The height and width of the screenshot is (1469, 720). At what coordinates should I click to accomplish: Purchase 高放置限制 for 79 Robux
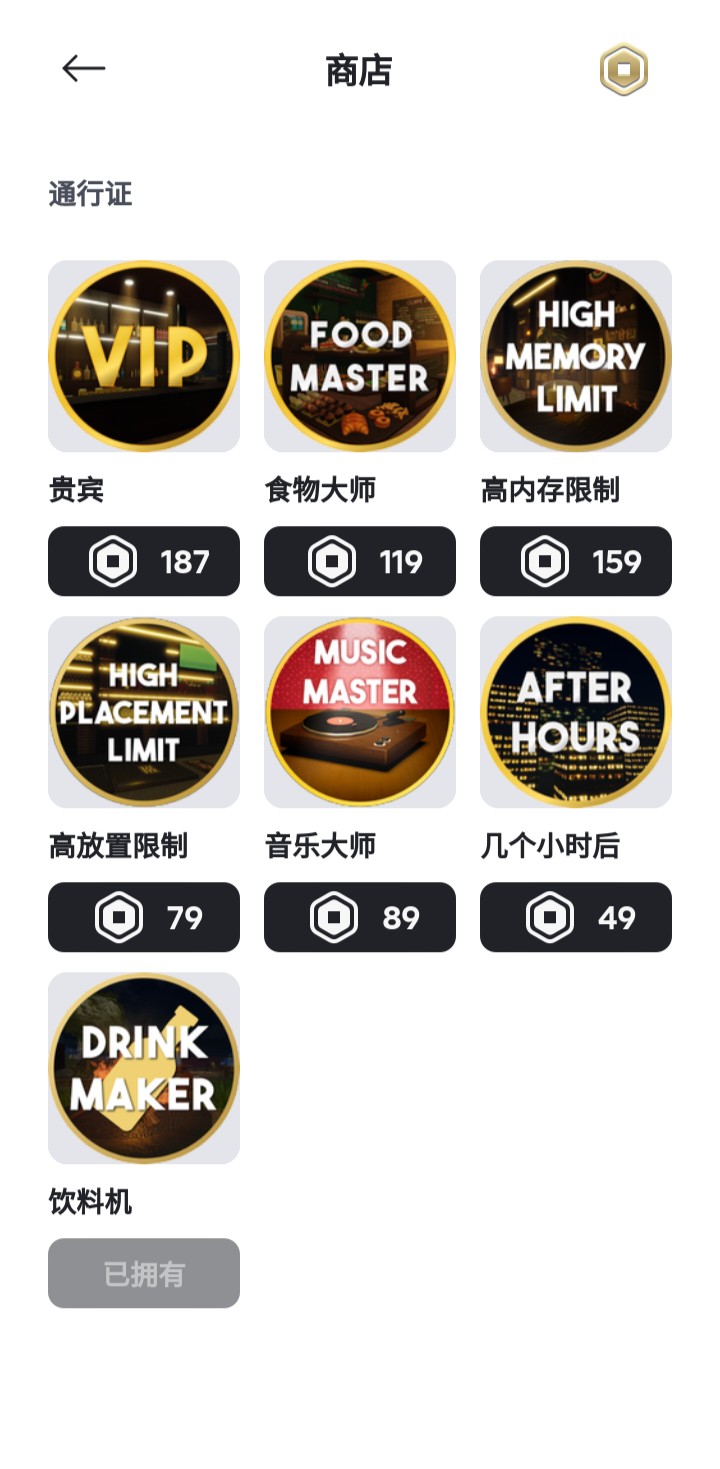pos(144,917)
